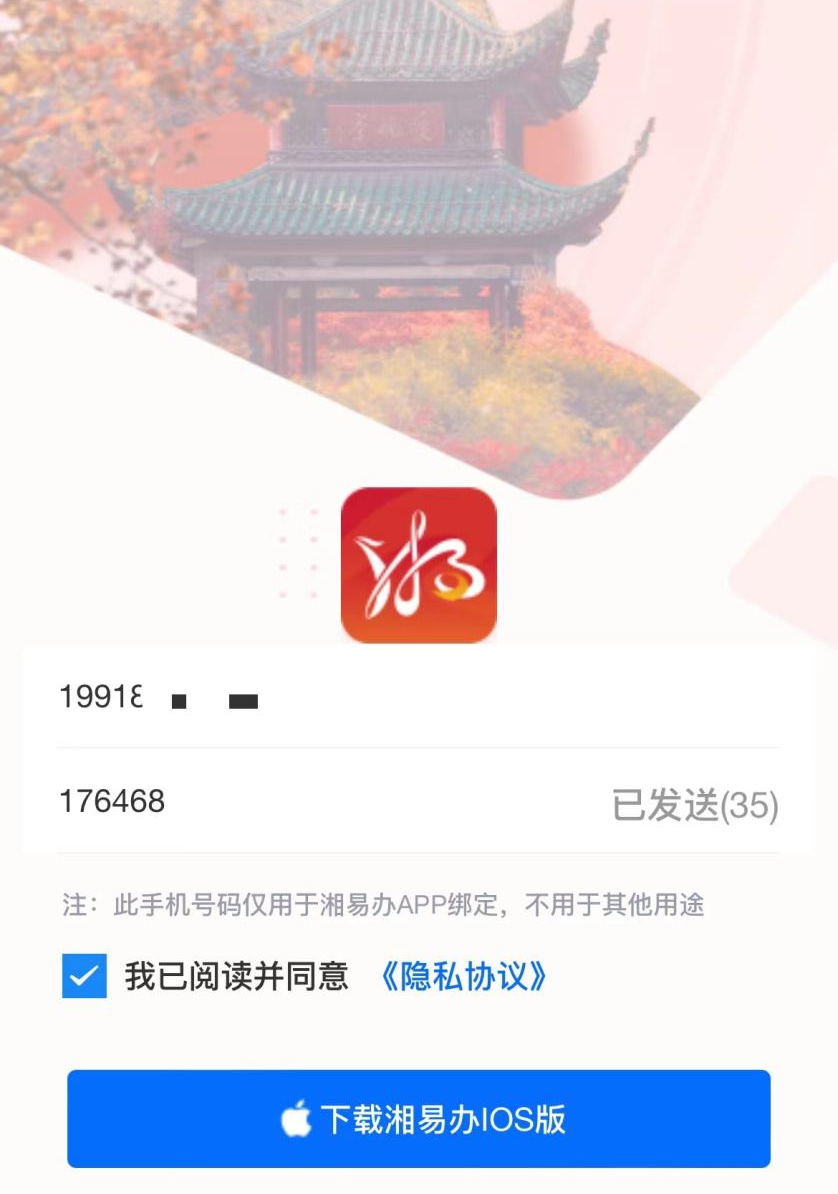Tap 下载湘易办IOS版 download button

tap(419, 1119)
